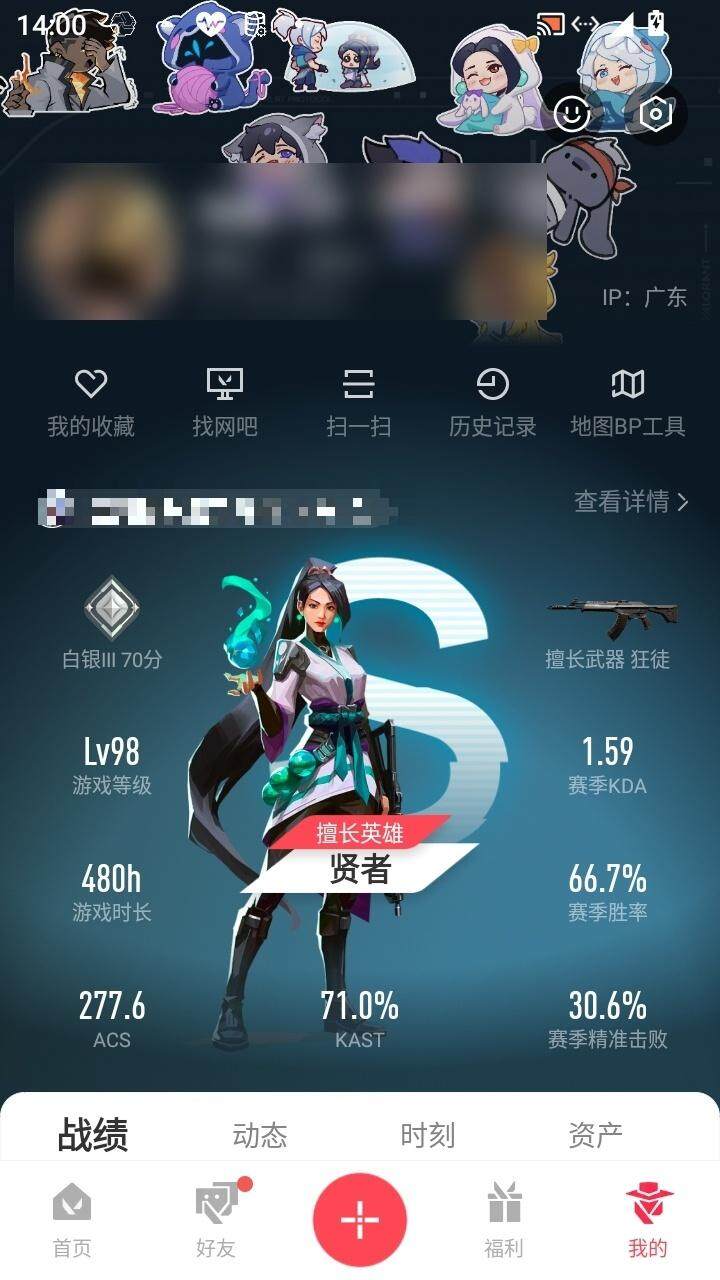Viewport: 720px width, 1280px height.
Task: Open the 地图BP工具 map tool
Action: pos(627,402)
